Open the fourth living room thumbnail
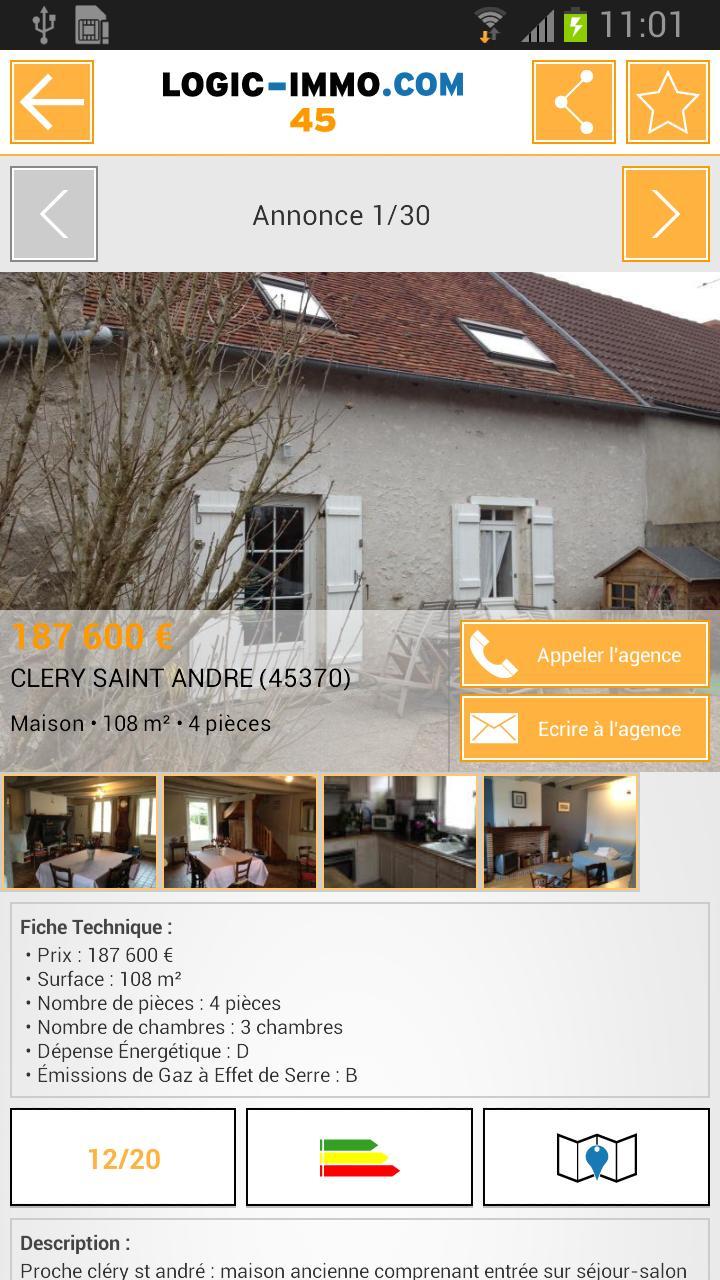The height and width of the screenshot is (1280, 720). (x=559, y=831)
